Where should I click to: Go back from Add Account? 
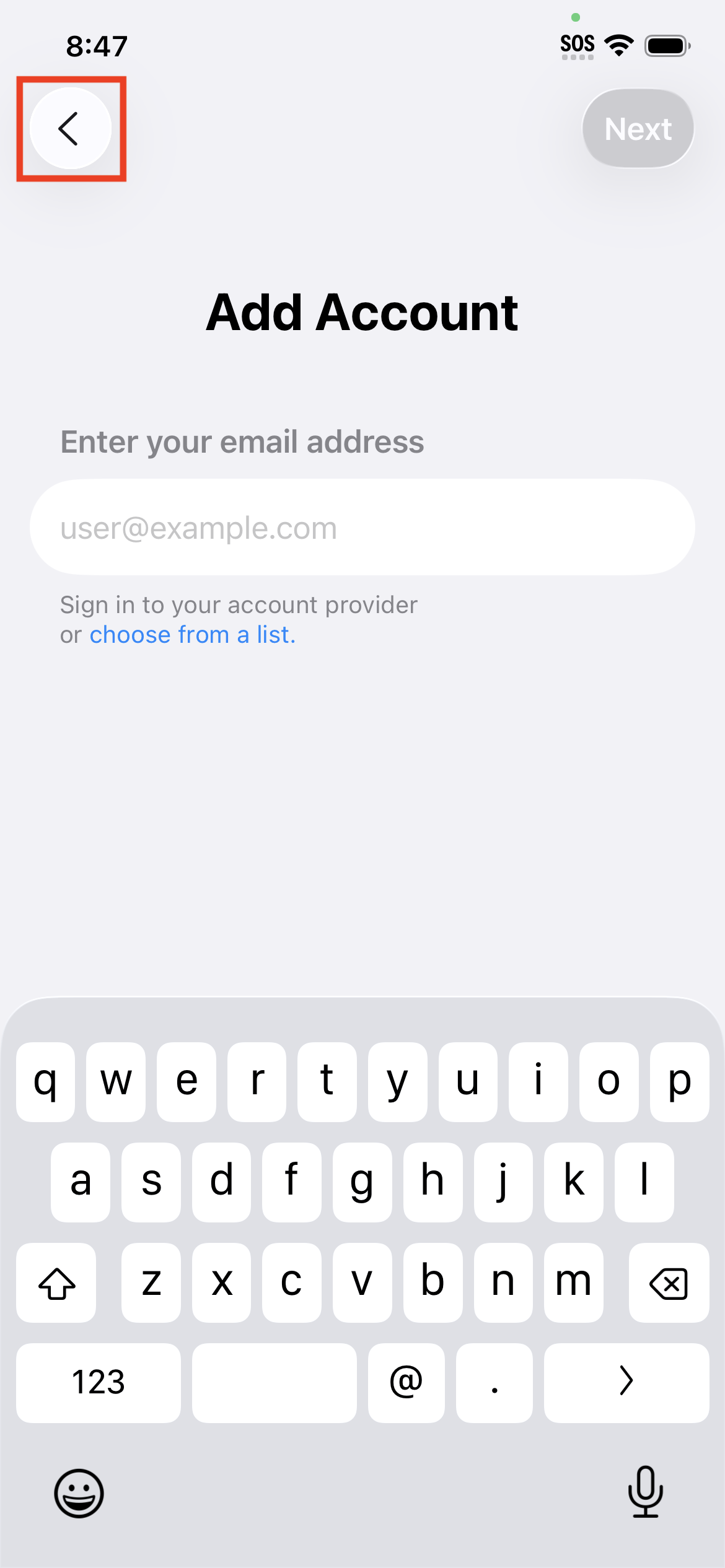click(x=71, y=128)
